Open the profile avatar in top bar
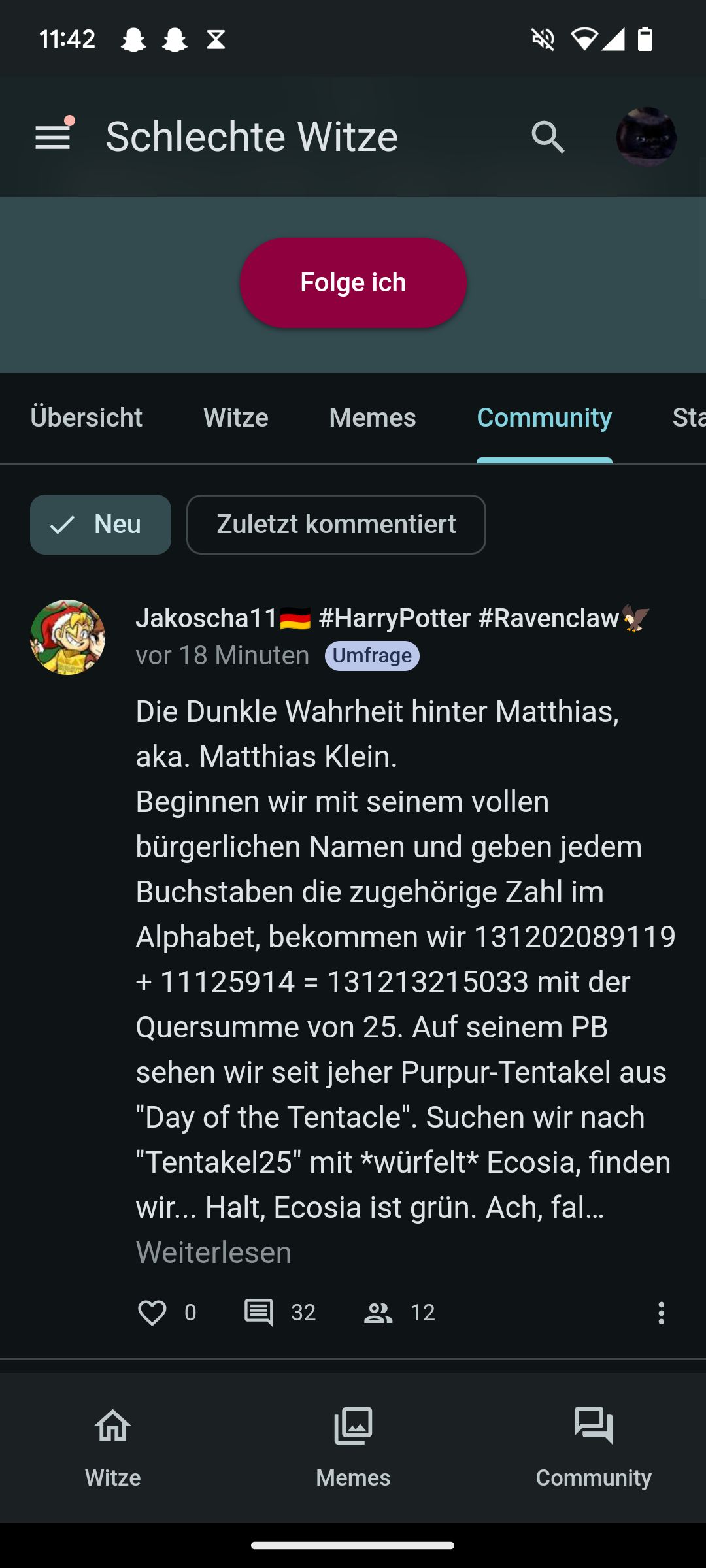 click(x=646, y=137)
